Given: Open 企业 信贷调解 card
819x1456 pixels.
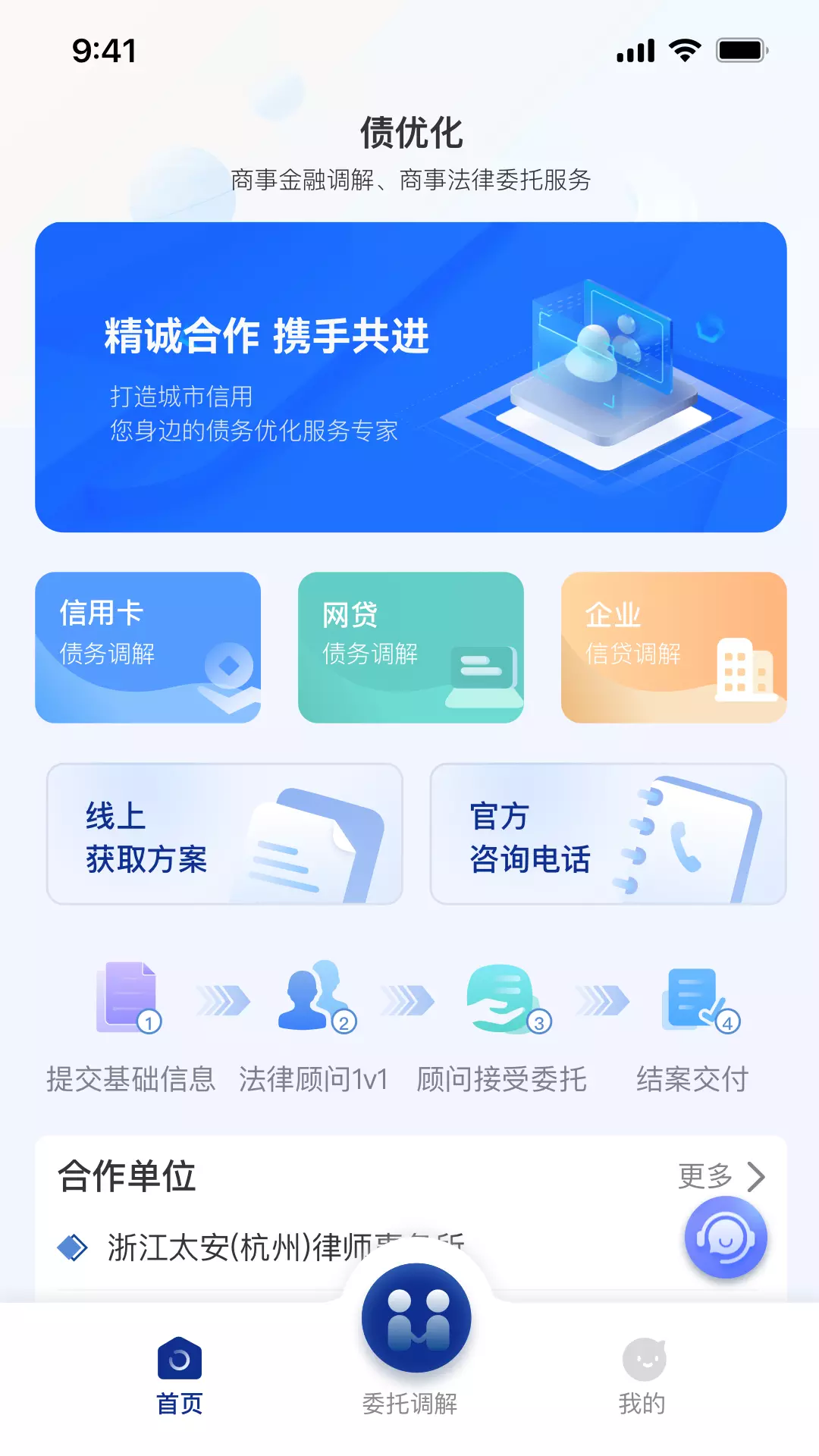Looking at the screenshot, I should pos(673,647).
